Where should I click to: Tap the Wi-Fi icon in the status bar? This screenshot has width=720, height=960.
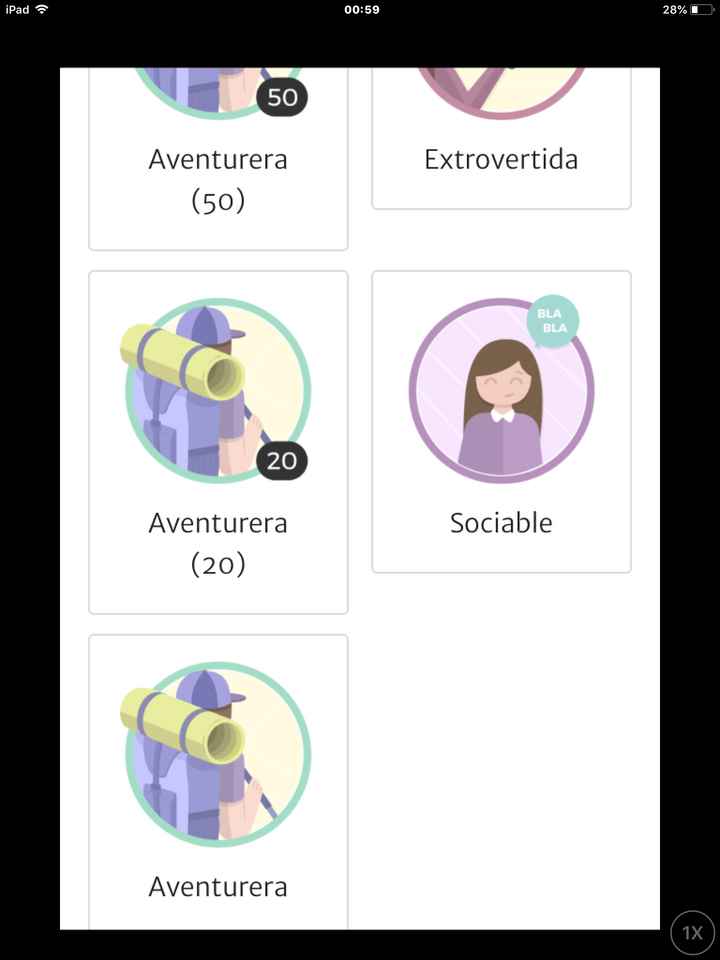[40, 10]
